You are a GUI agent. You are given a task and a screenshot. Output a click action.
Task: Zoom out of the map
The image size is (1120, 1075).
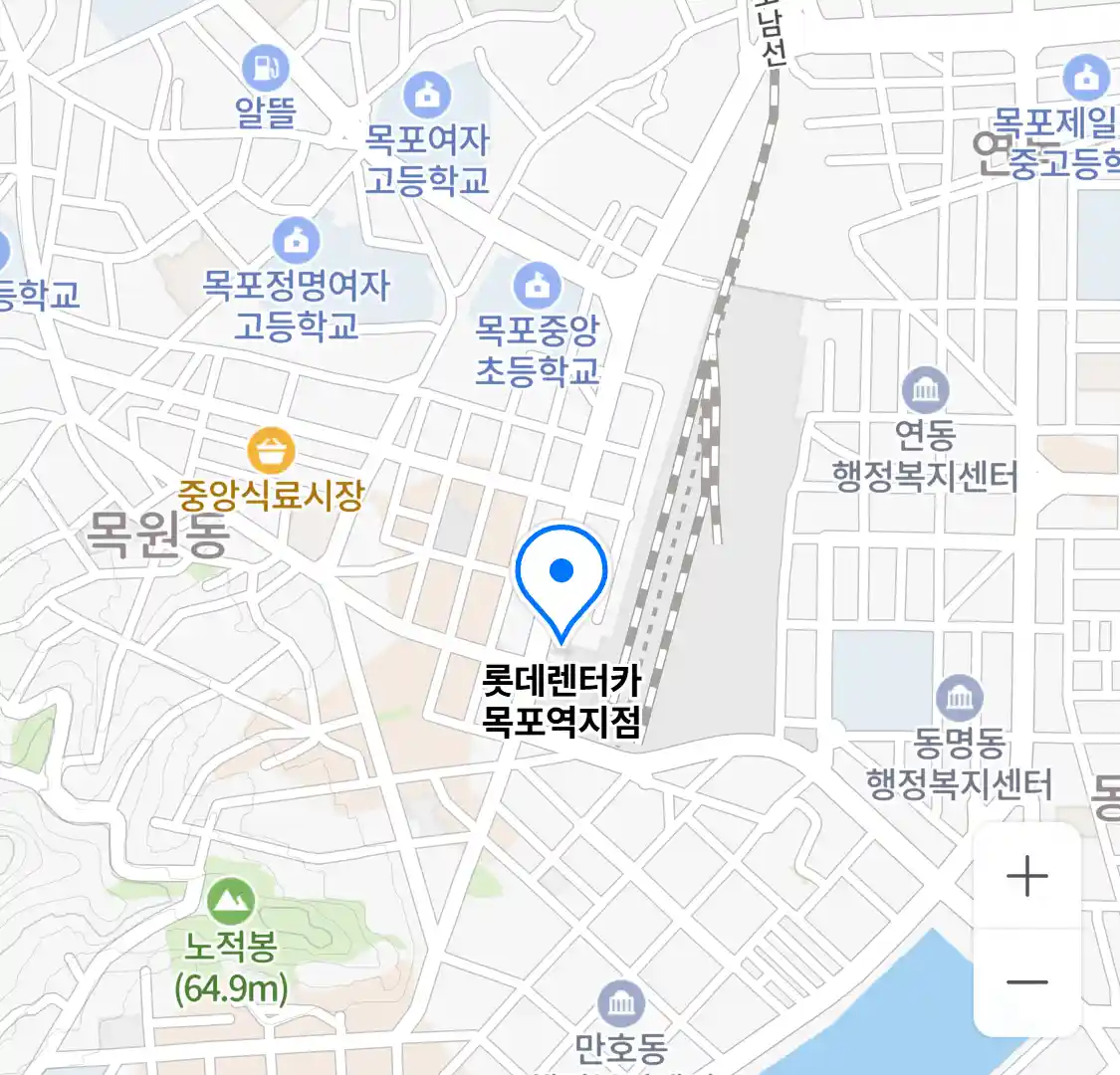[1026, 982]
